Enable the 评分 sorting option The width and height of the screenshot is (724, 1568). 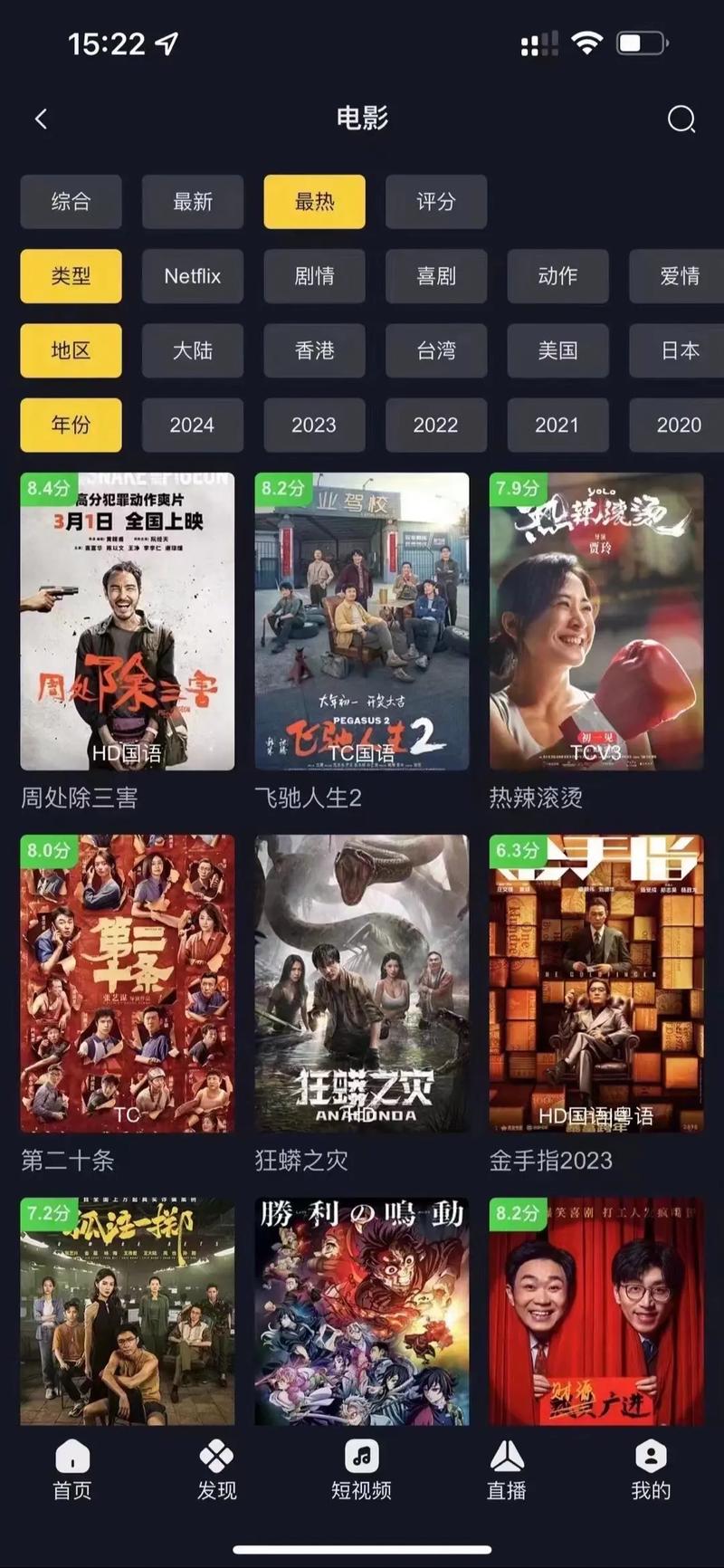pos(436,202)
